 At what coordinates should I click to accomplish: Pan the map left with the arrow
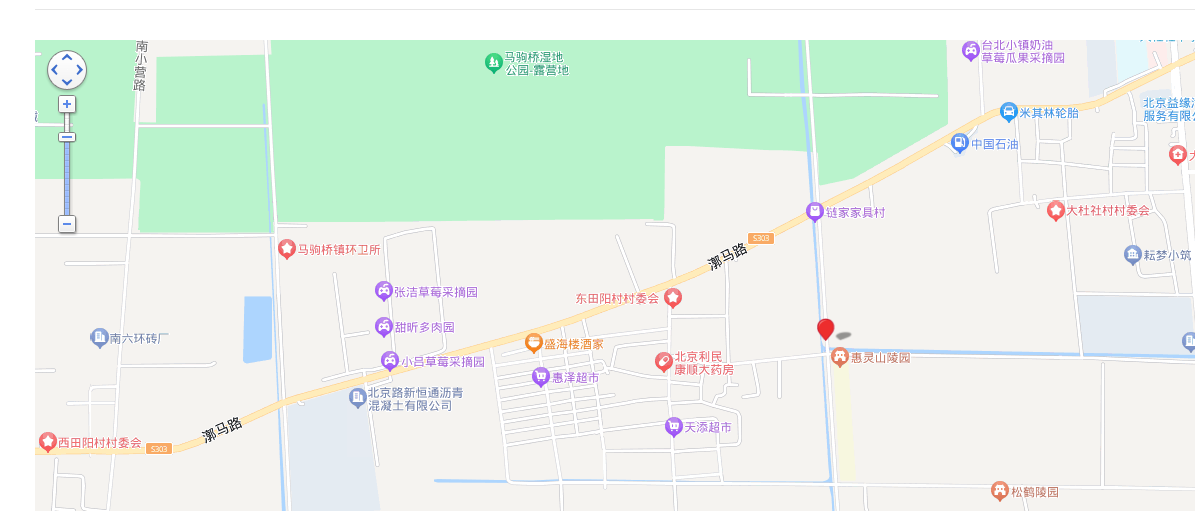click(55, 70)
